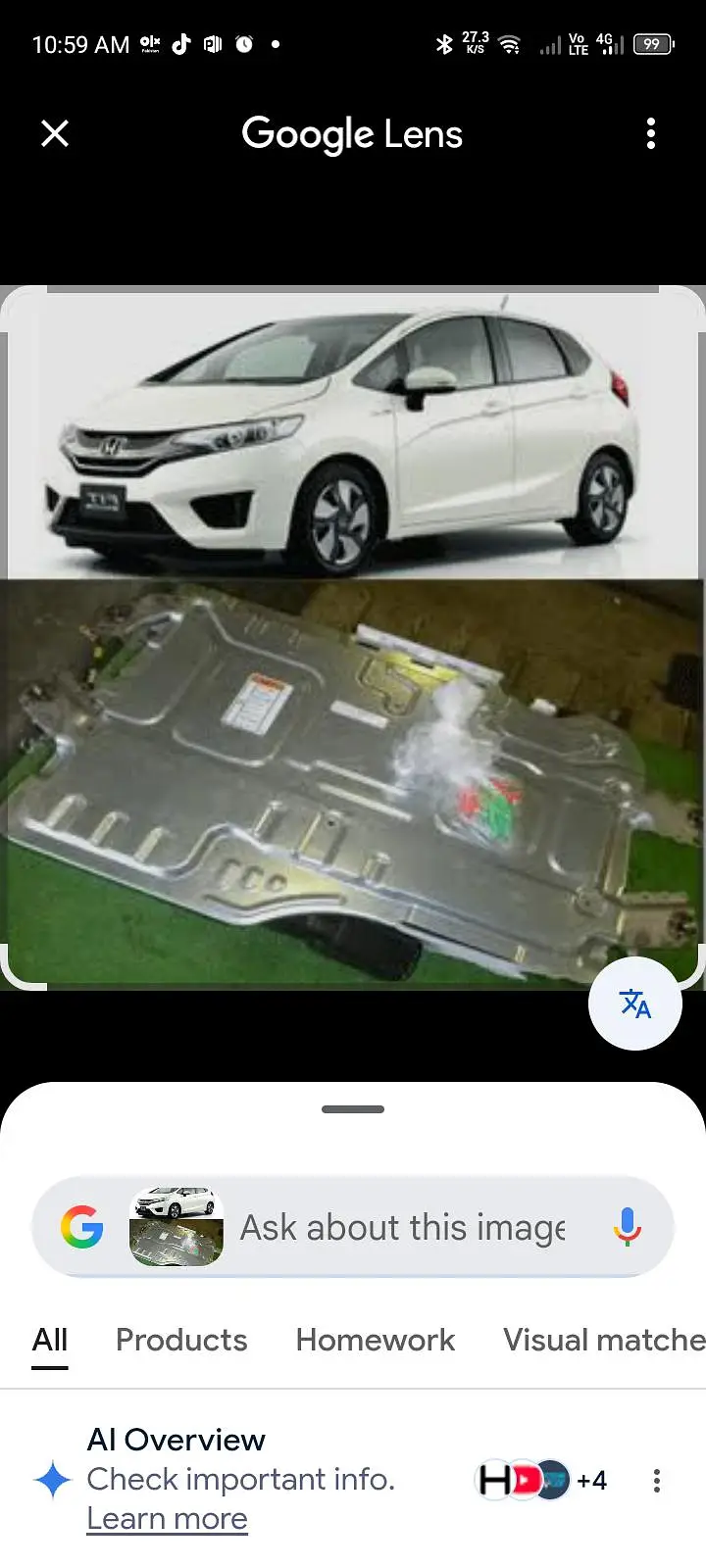Click the Google G logo in the search bar
This screenshot has height=1568, width=706.
(x=82, y=1226)
